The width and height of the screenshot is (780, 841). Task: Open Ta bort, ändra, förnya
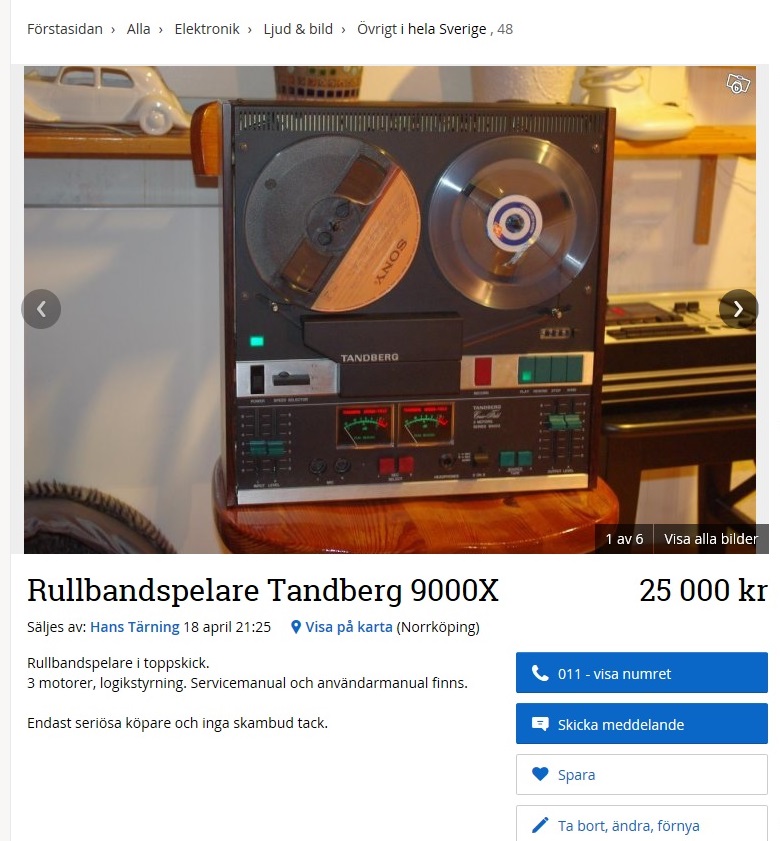click(641, 825)
